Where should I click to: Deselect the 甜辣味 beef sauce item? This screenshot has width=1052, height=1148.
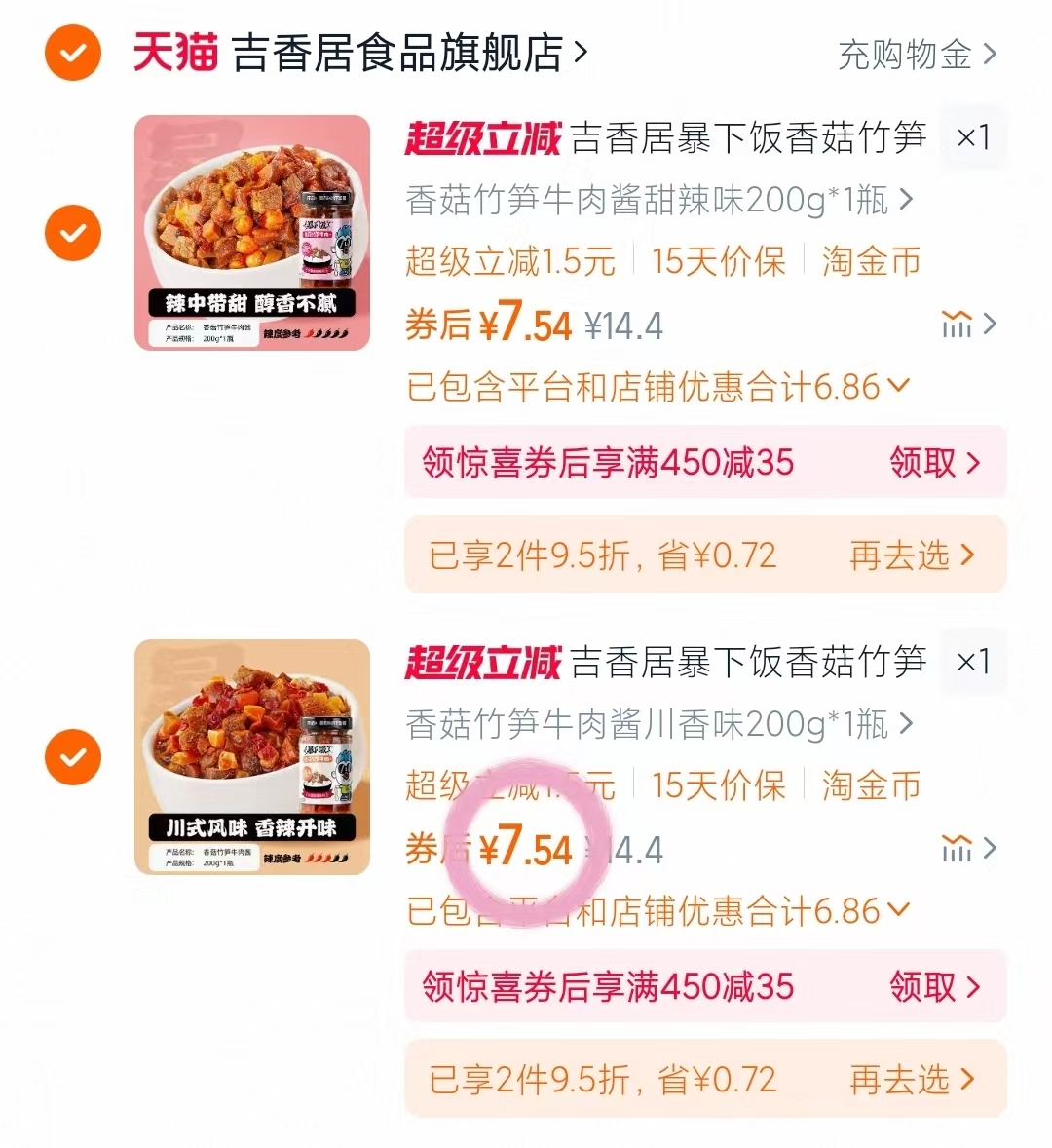(x=72, y=232)
